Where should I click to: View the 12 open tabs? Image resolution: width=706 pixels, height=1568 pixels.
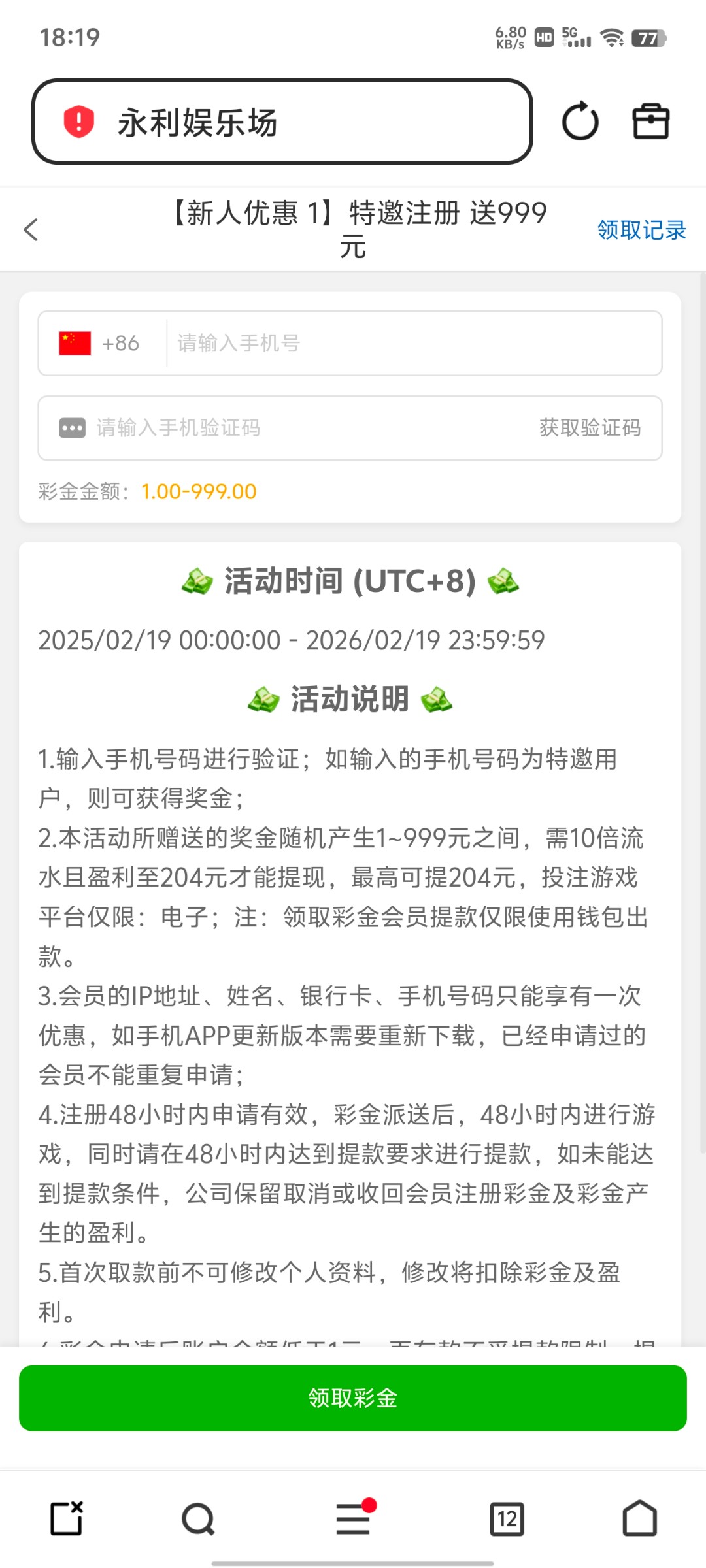pos(507,1518)
